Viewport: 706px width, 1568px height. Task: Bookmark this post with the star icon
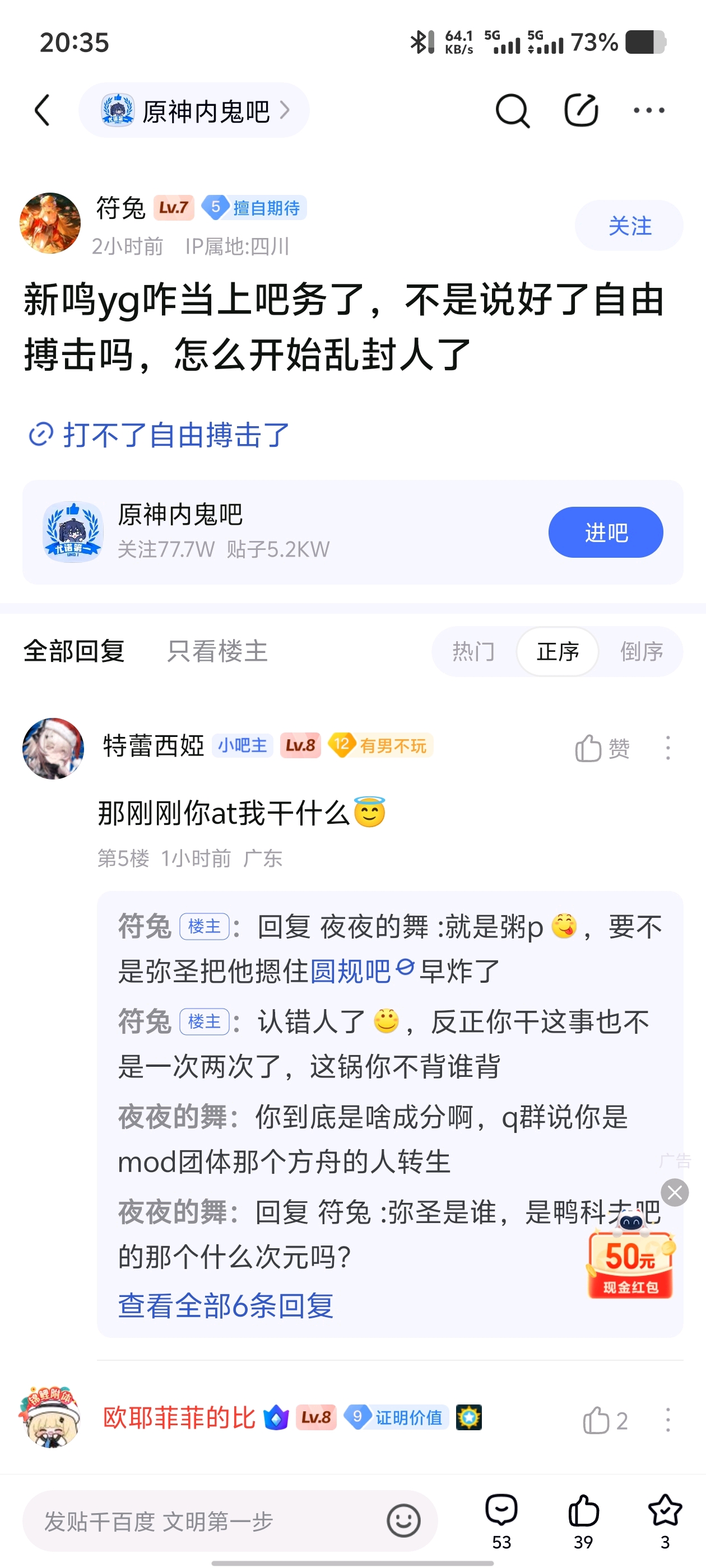click(665, 1520)
